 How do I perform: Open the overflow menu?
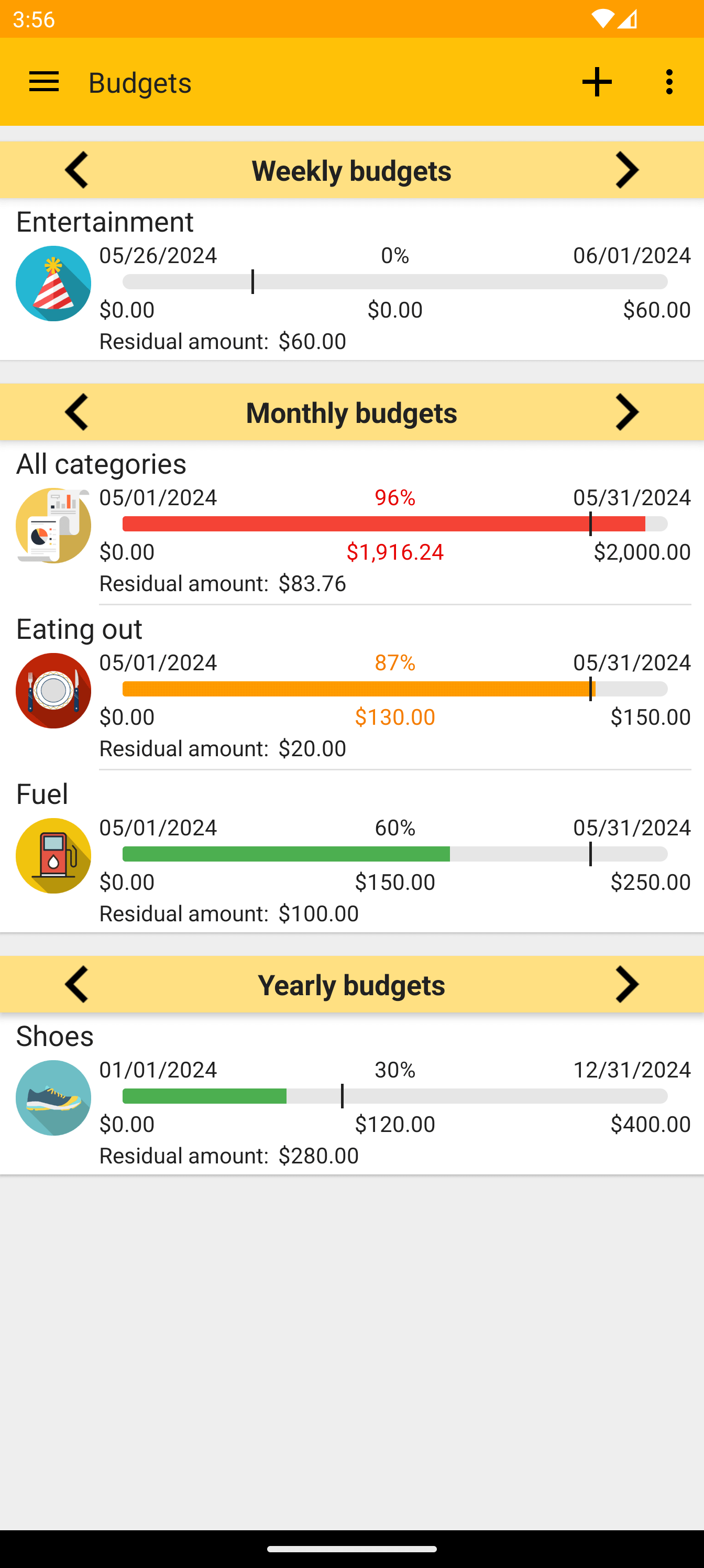(669, 82)
